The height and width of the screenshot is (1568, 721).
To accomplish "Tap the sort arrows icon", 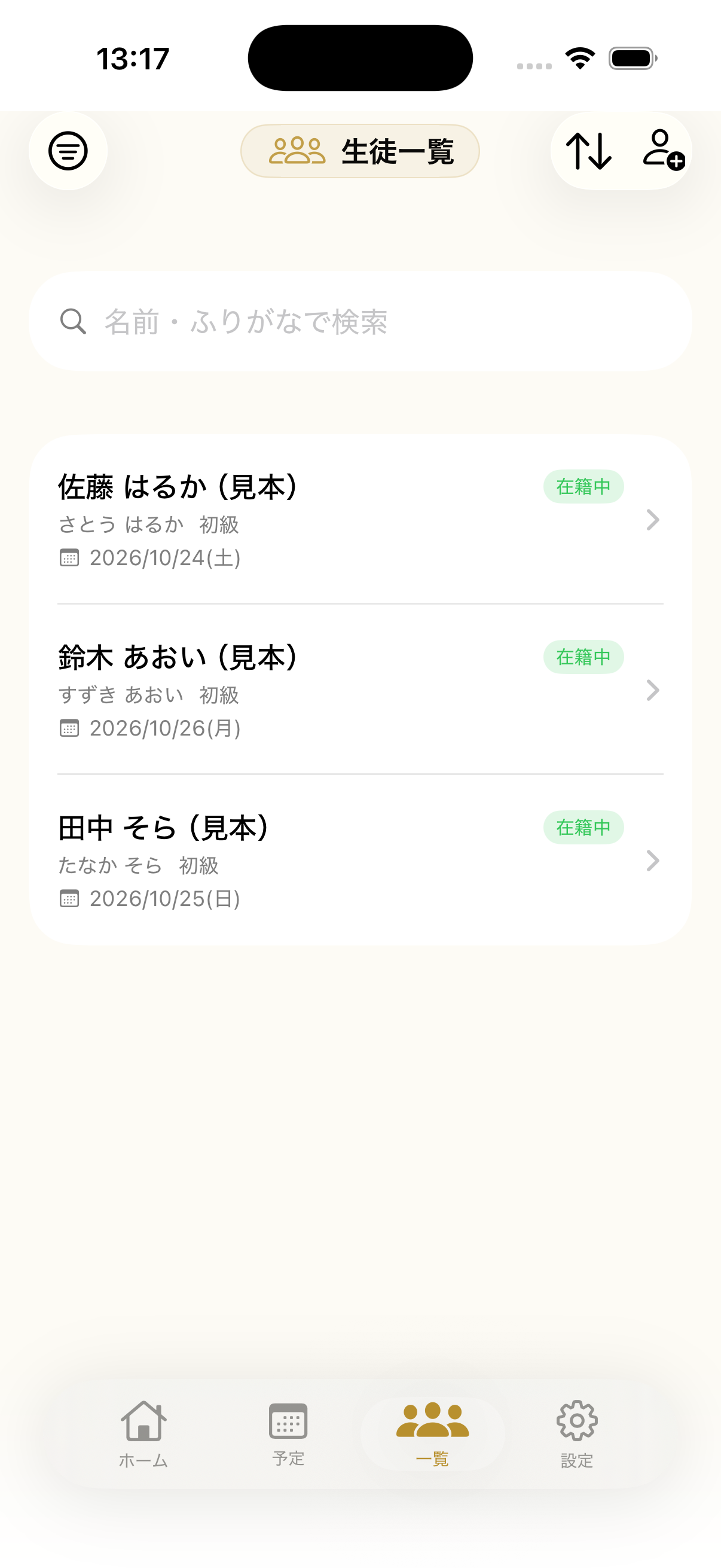I will (588, 151).
